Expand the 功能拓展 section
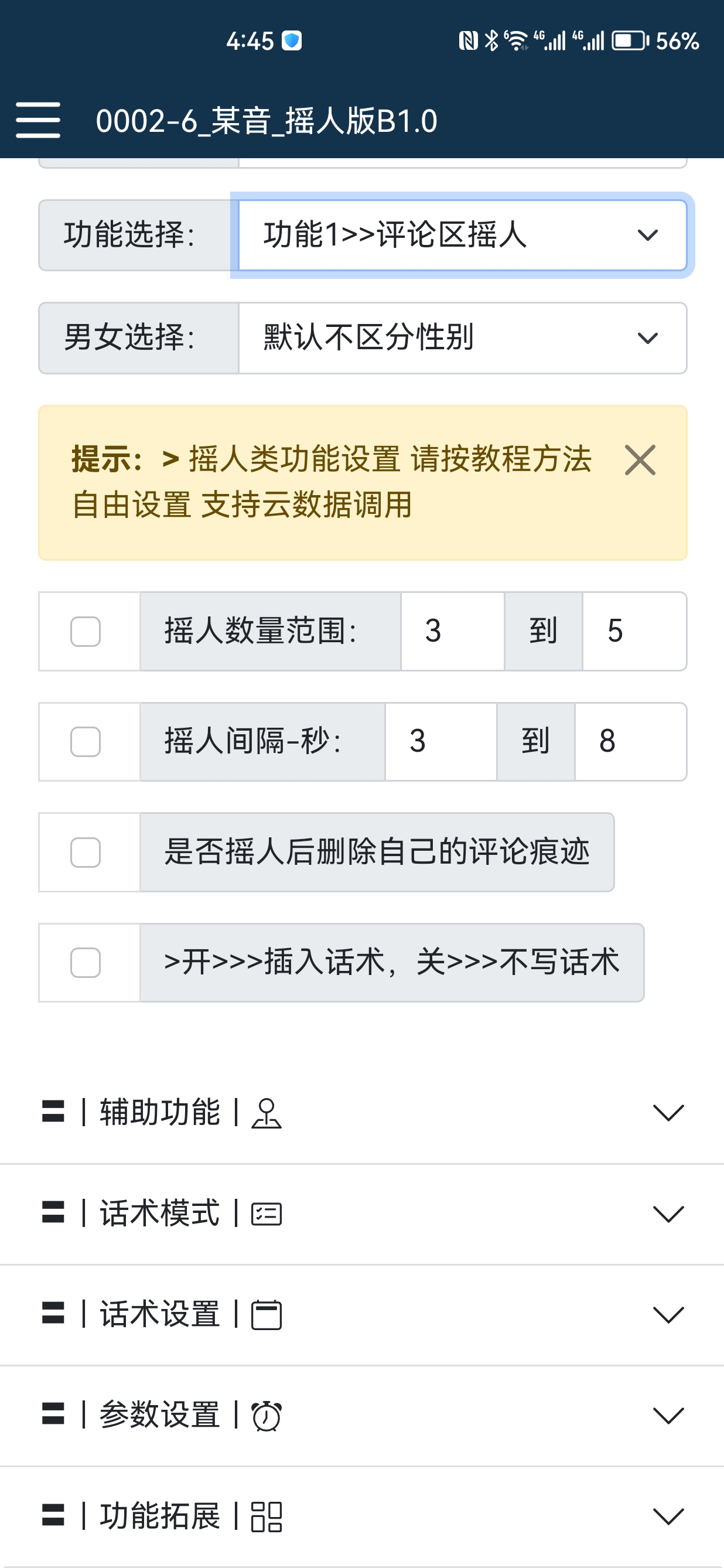 pos(362,1516)
